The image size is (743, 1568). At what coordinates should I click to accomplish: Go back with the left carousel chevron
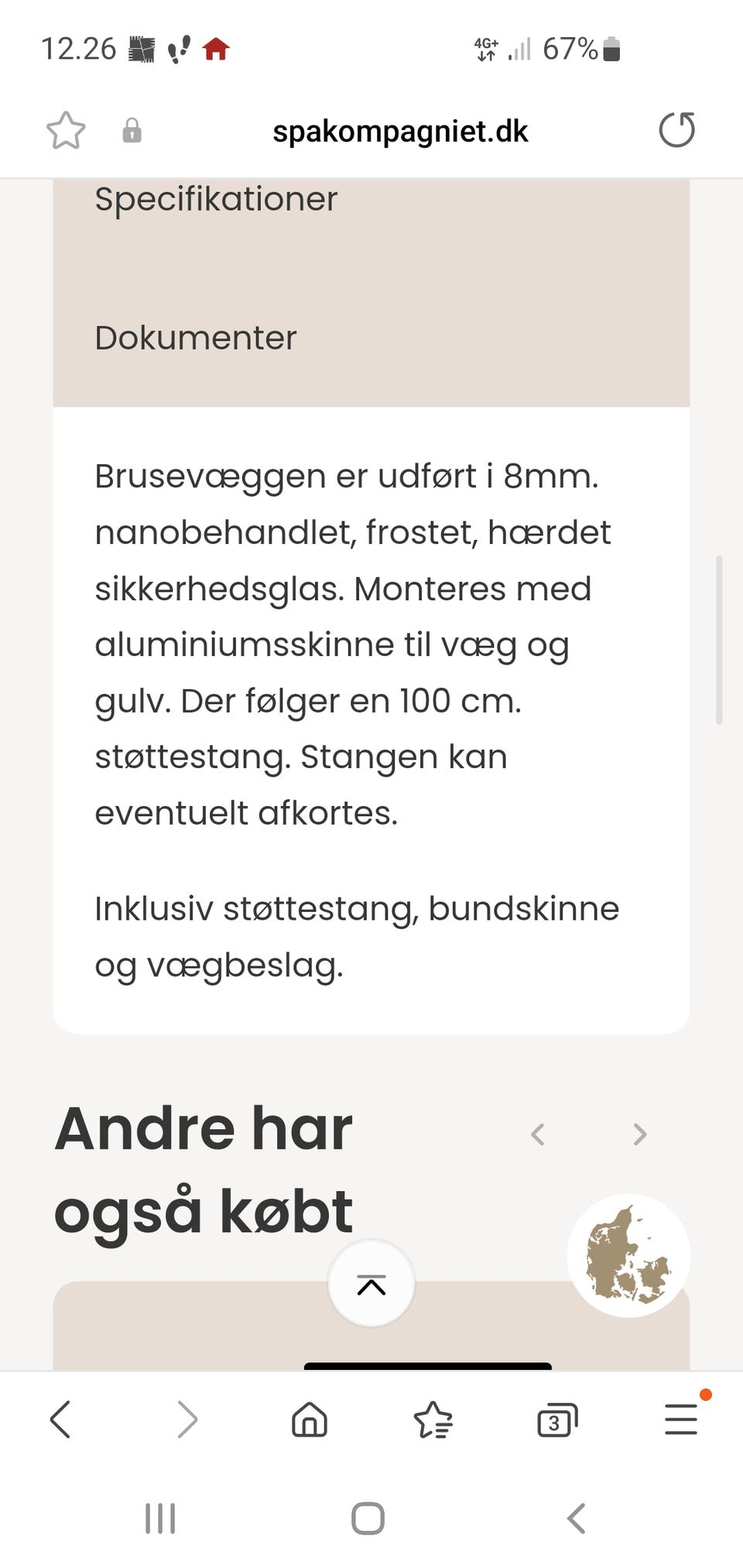pos(539,1134)
